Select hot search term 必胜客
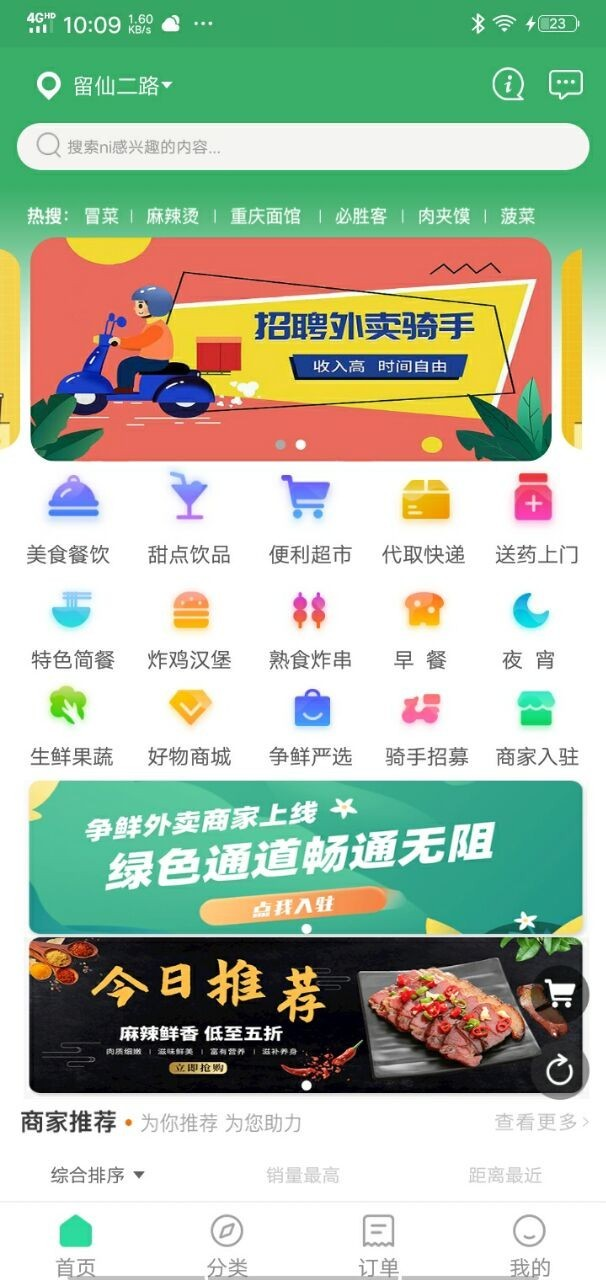Screen dimensions: 606x1280 pos(360,216)
